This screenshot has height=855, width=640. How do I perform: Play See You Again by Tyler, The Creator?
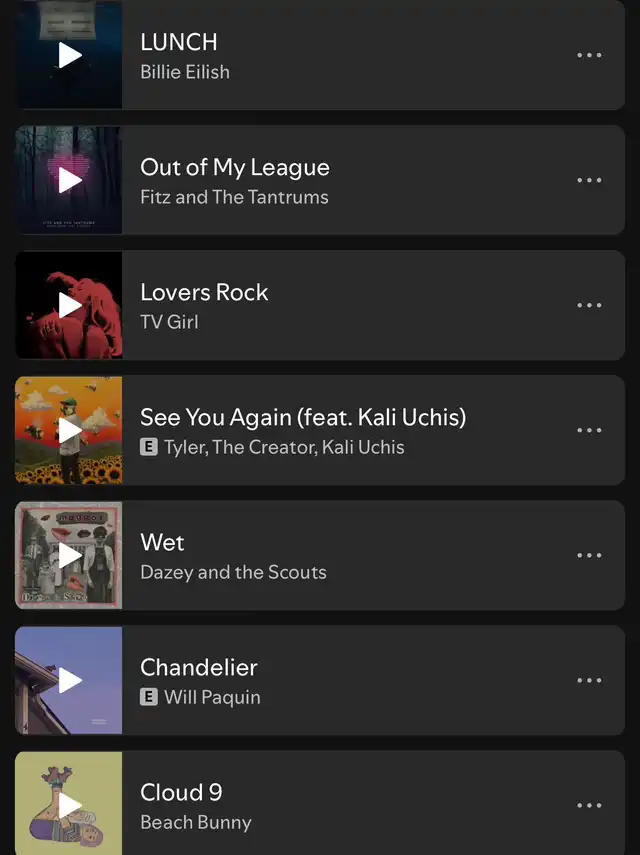pyautogui.click(x=69, y=430)
